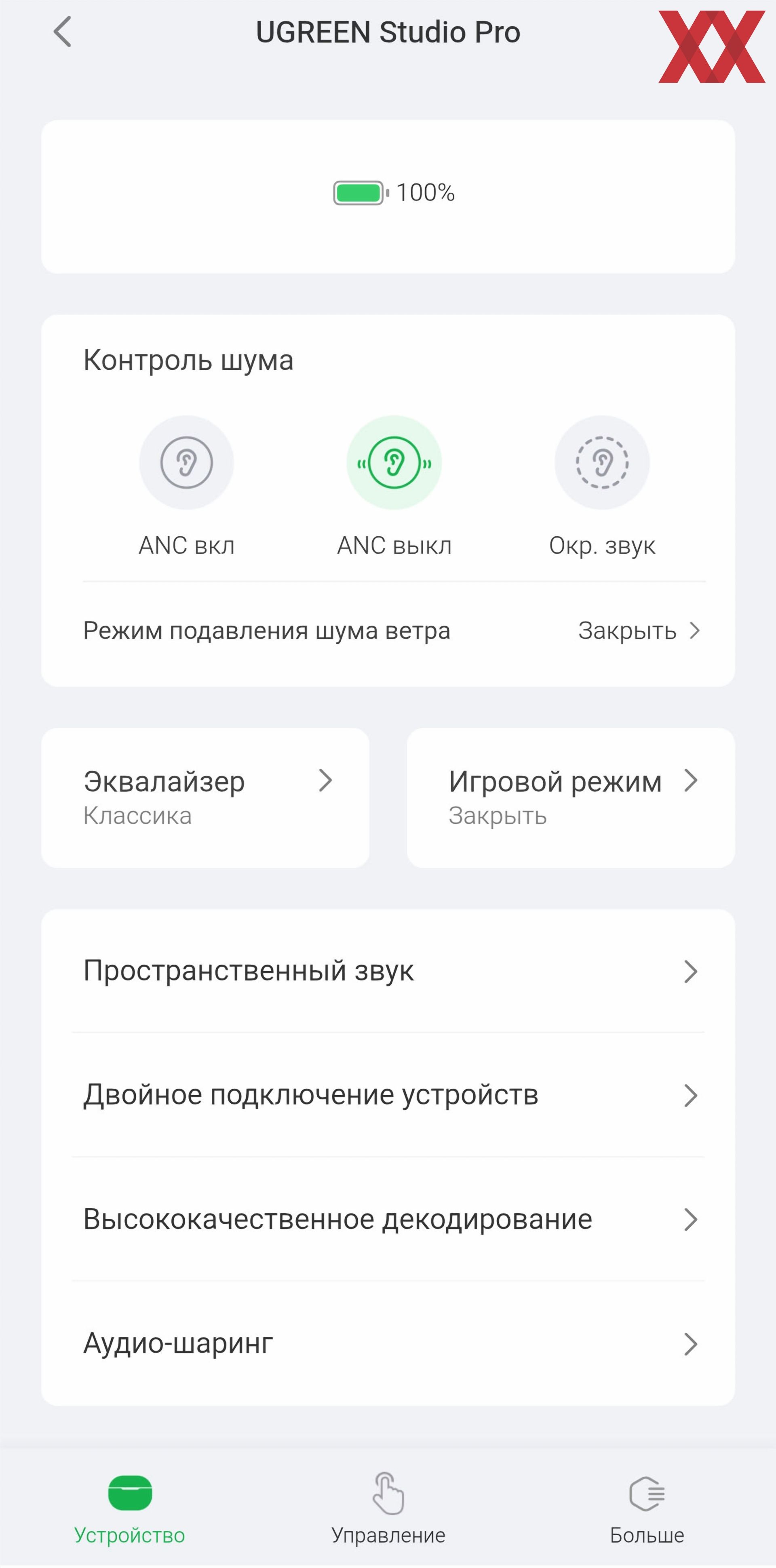
Task: Select the Устройство tab
Action: pyautogui.click(x=130, y=1508)
